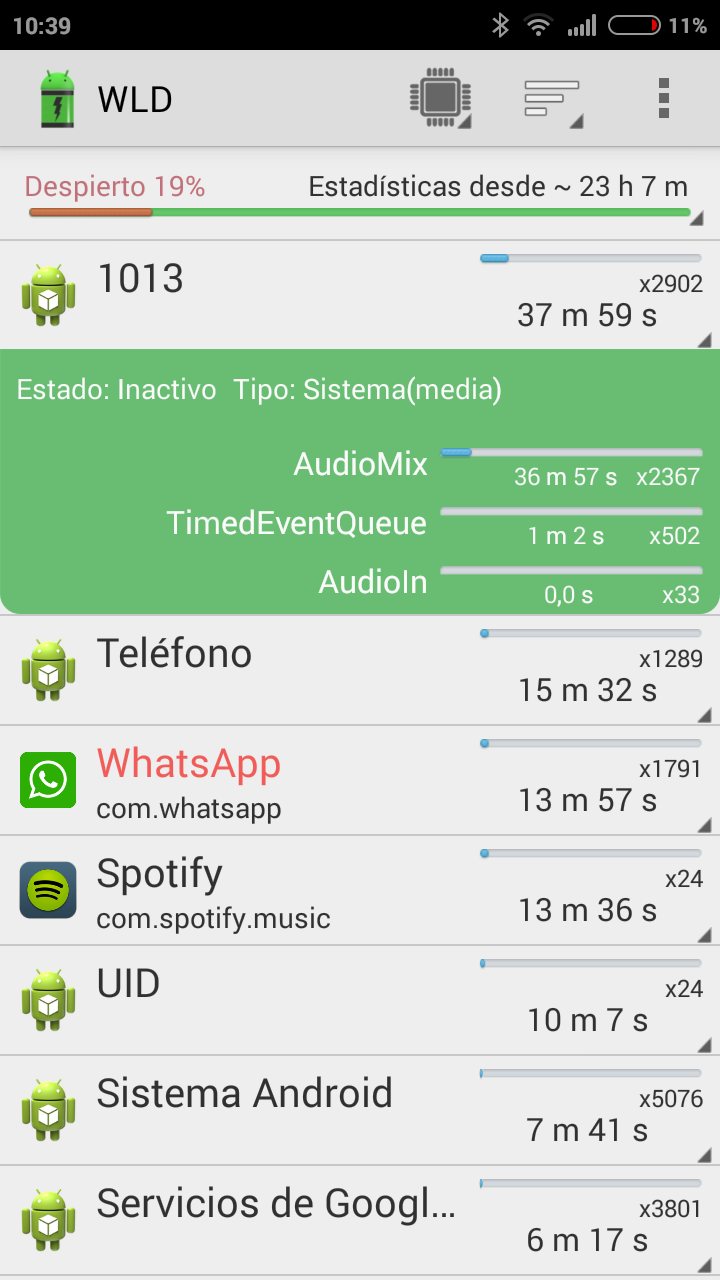Screen dimensions: 720x1280
Task: Open the CPU chip dropdown
Action: tap(440, 99)
